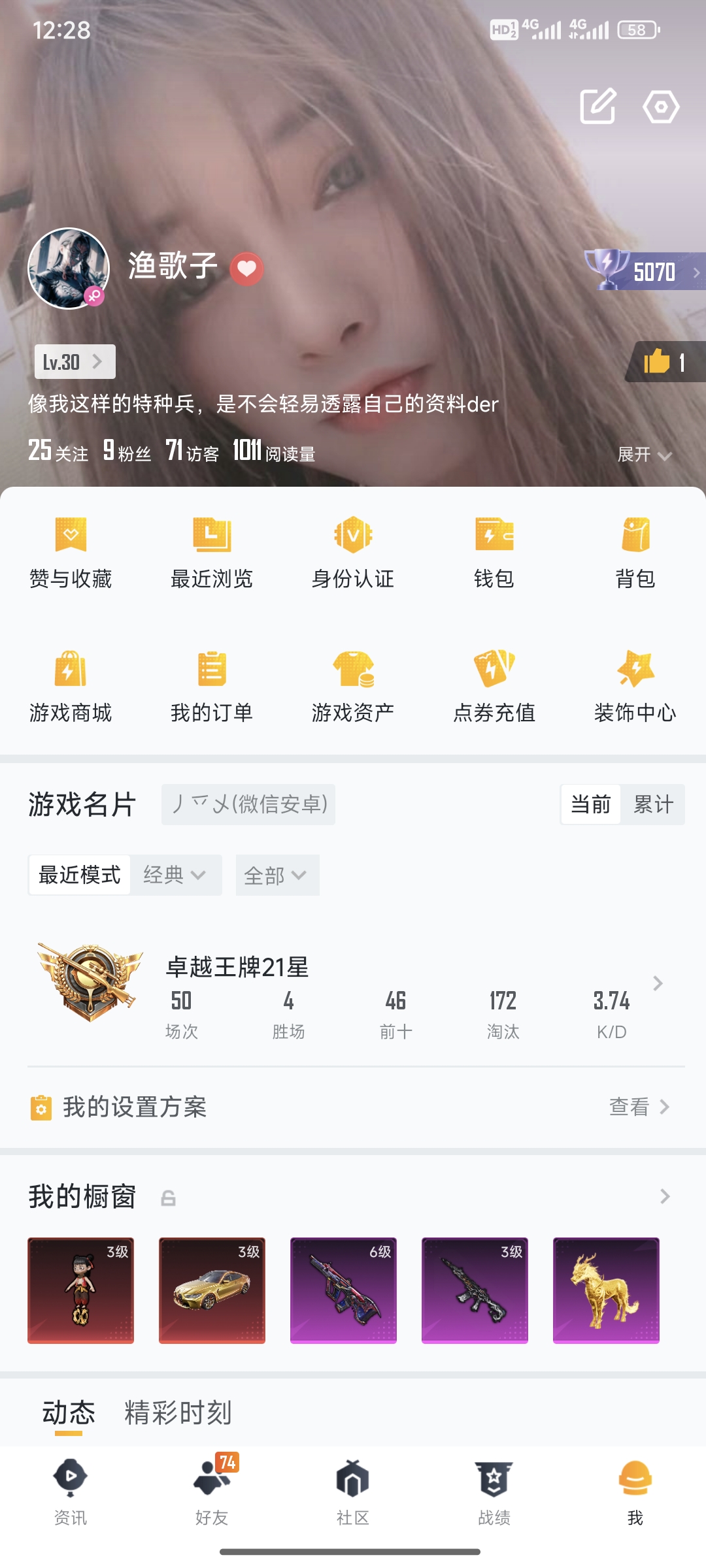
Task: Enter the 游戏商城 game mall
Action: (72, 686)
